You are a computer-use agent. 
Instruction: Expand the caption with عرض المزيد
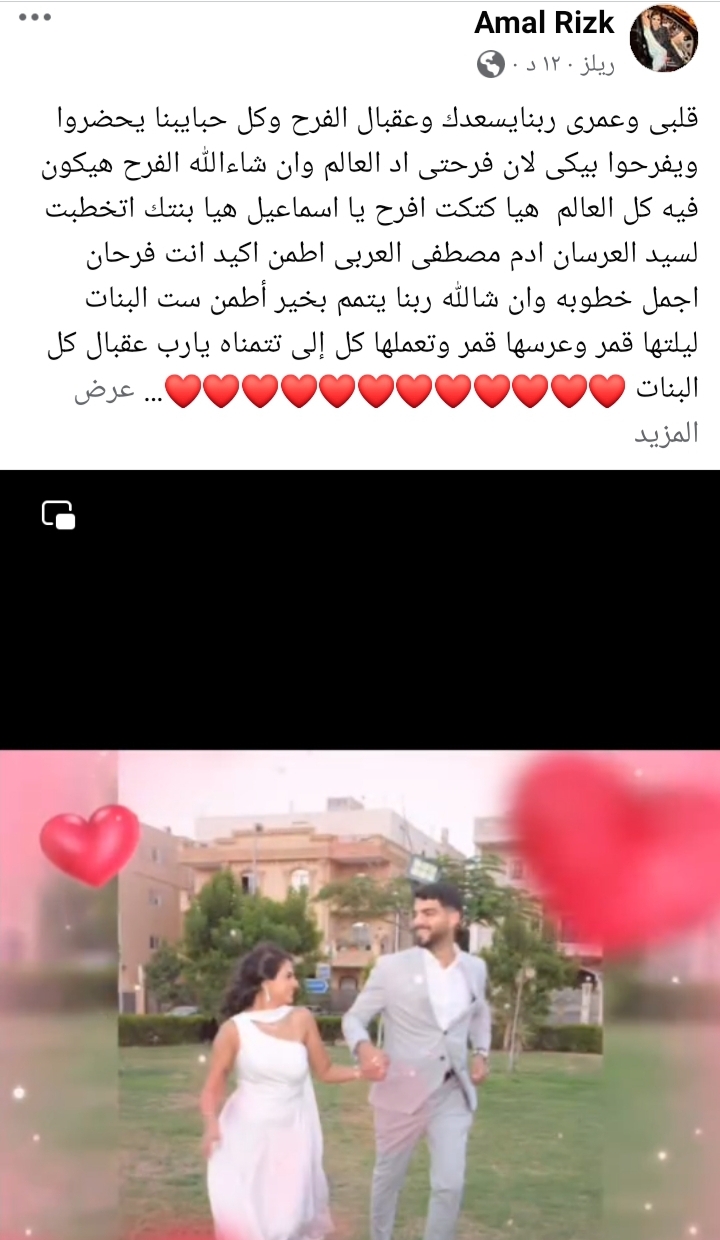(x=104, y=392)
